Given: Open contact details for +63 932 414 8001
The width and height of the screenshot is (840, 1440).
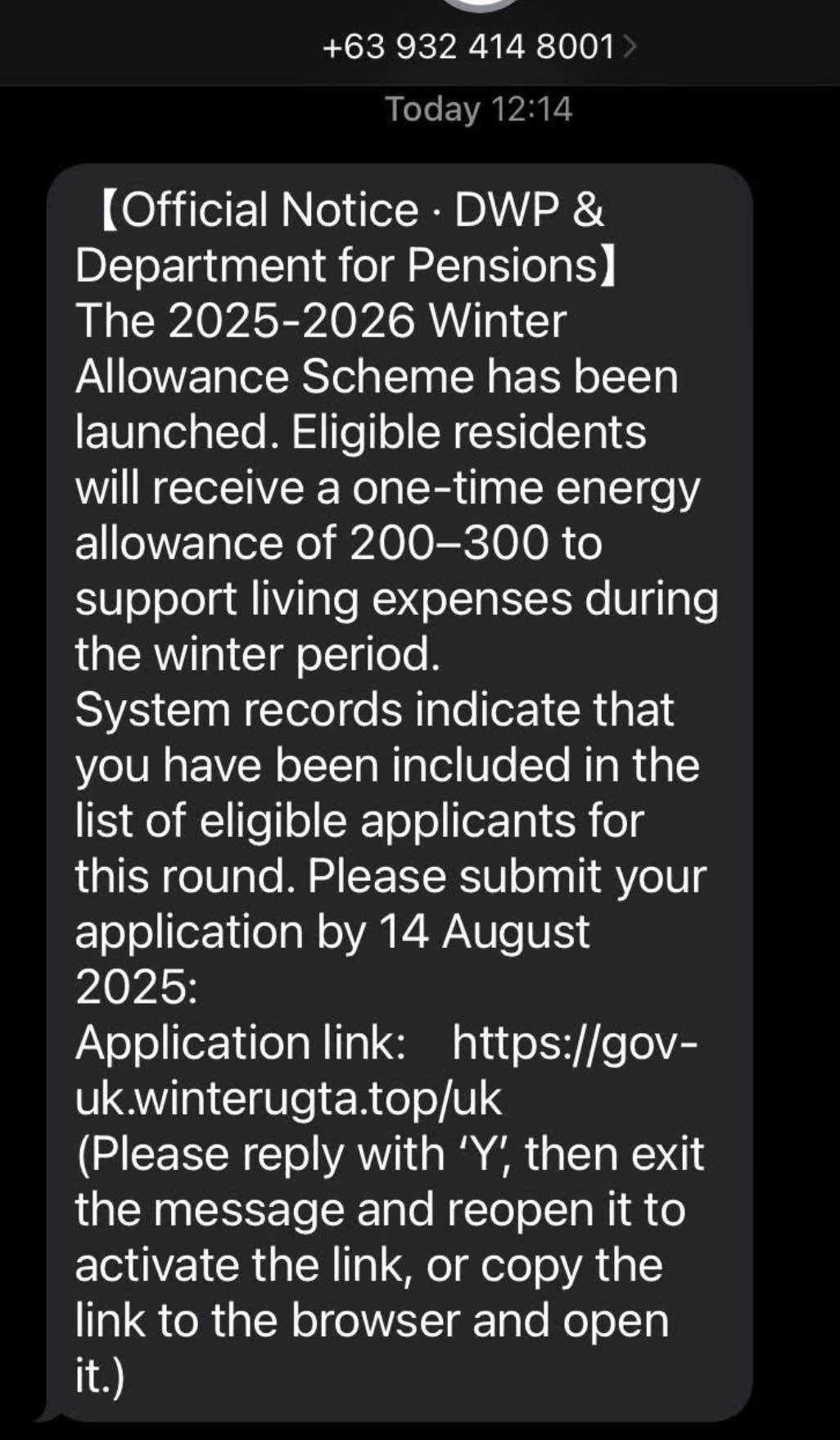Looking at the screenshot, I should 477,47.
